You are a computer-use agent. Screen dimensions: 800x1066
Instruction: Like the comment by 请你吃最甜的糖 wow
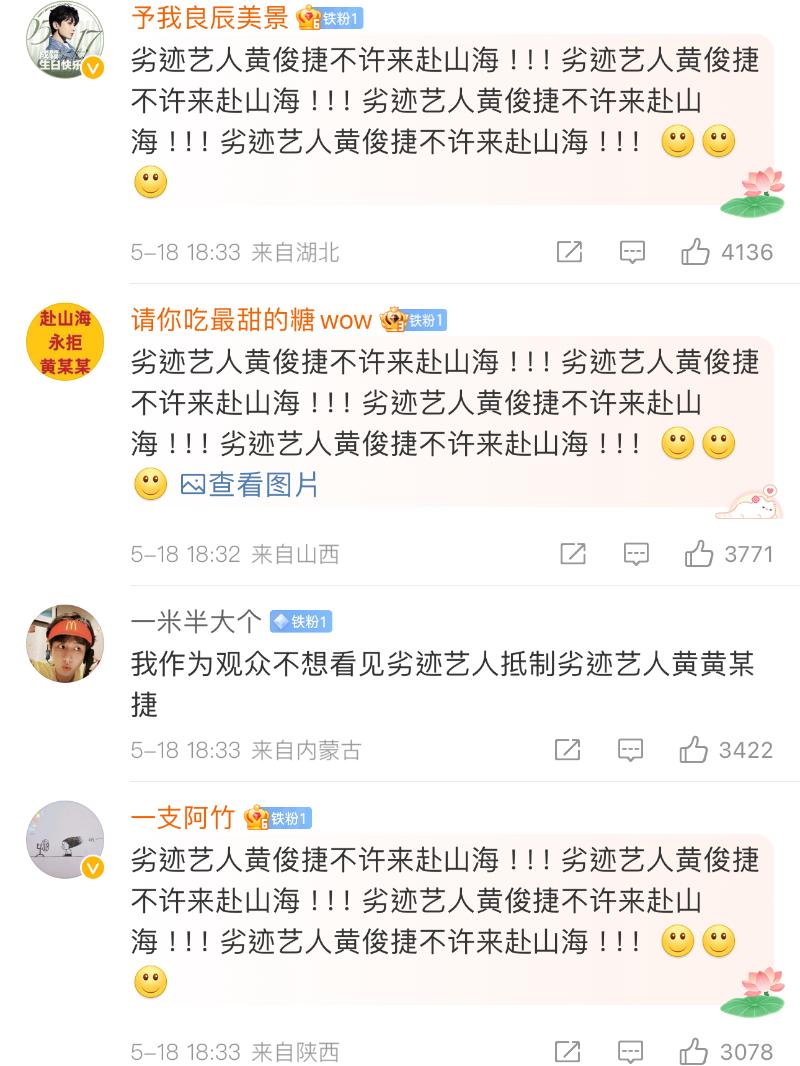pyautogui.click(x=698, y=553)
